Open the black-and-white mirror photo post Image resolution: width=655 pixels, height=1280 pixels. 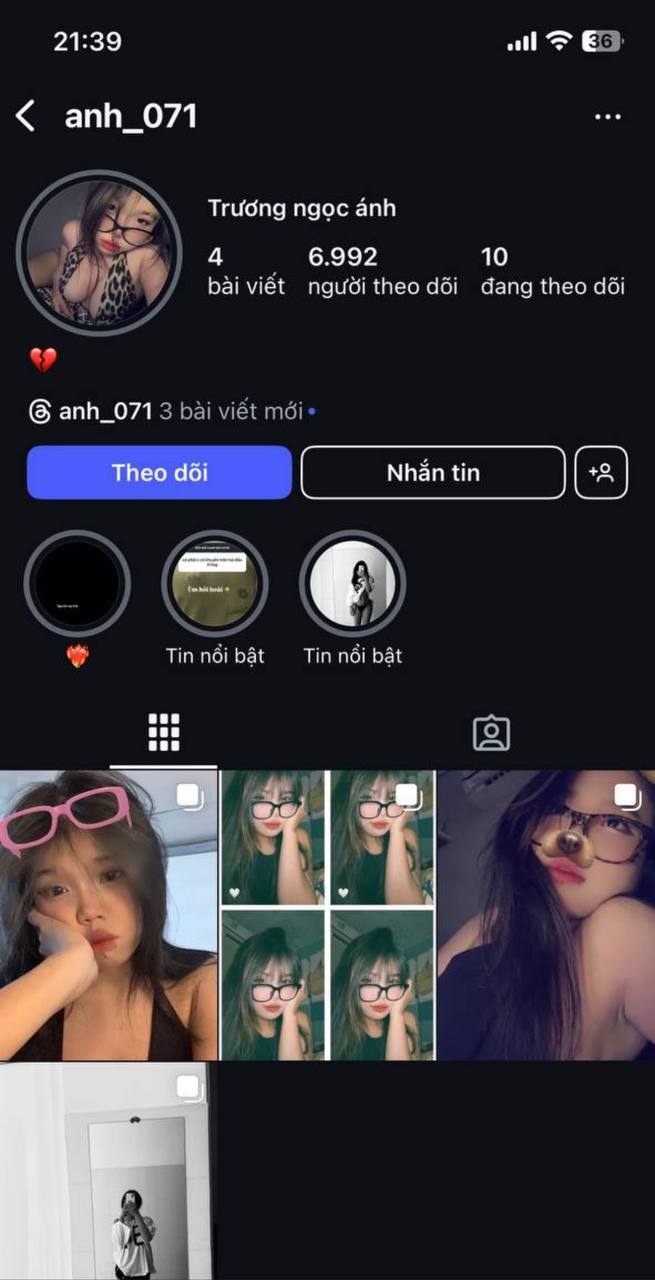click(108, 1172)
